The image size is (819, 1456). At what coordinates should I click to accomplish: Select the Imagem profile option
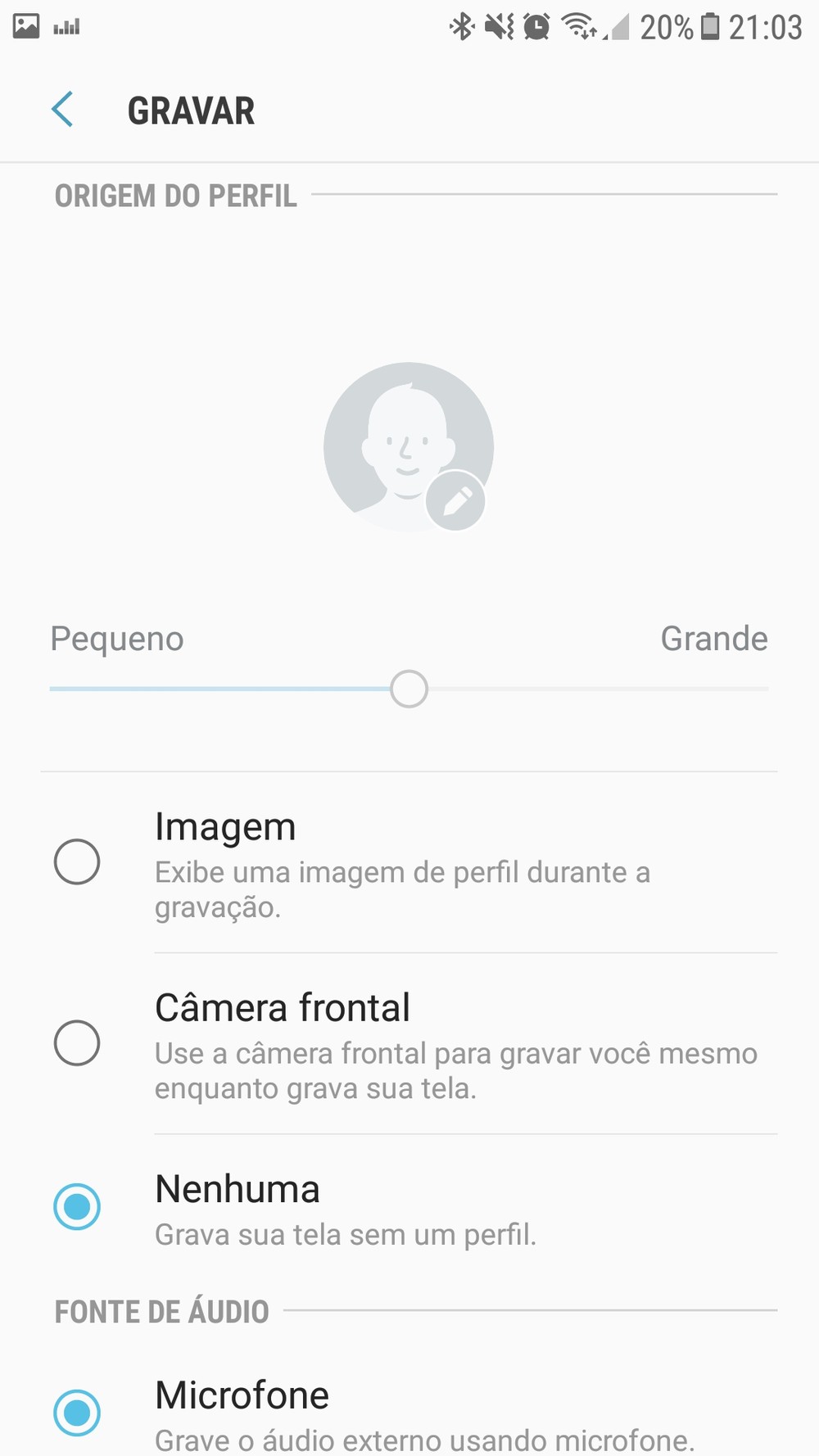(x=77, y=861)
